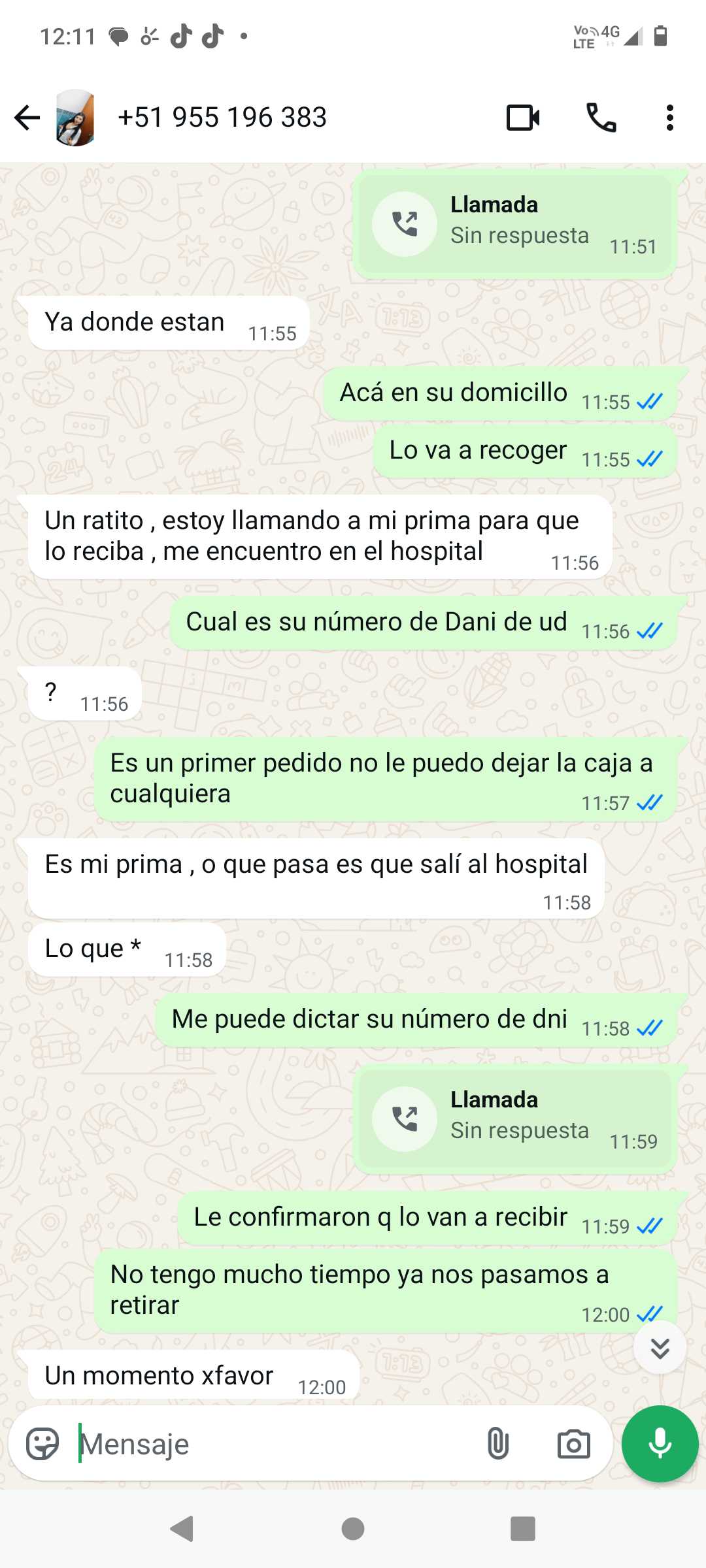Go back to the chats list

click(27, 118)
